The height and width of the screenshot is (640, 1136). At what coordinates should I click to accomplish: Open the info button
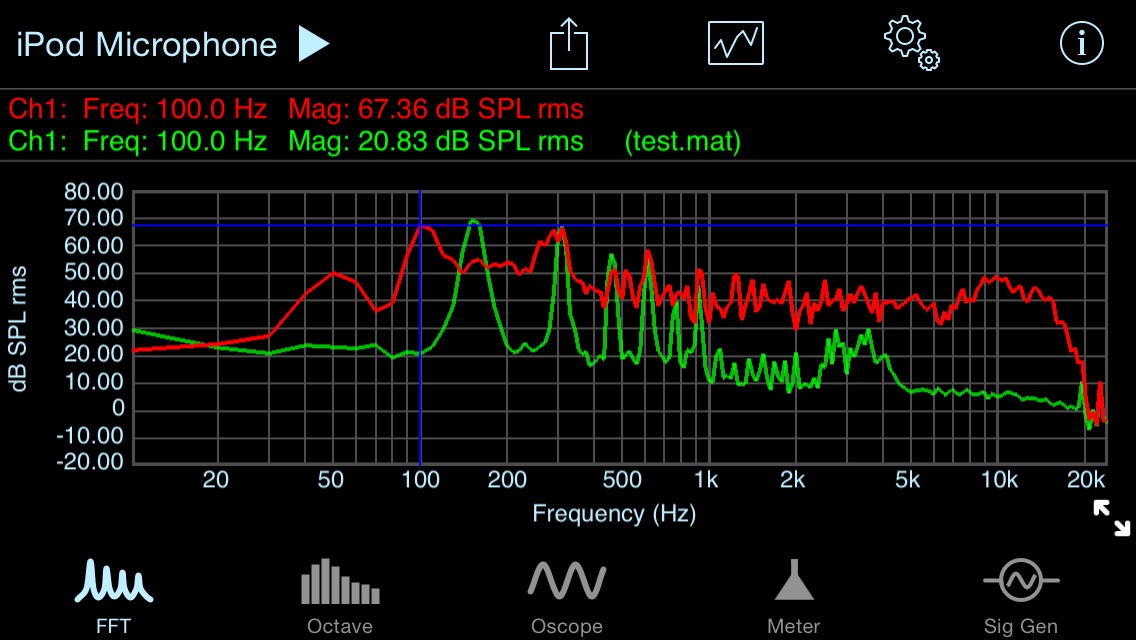click(x=1082, y=43)
